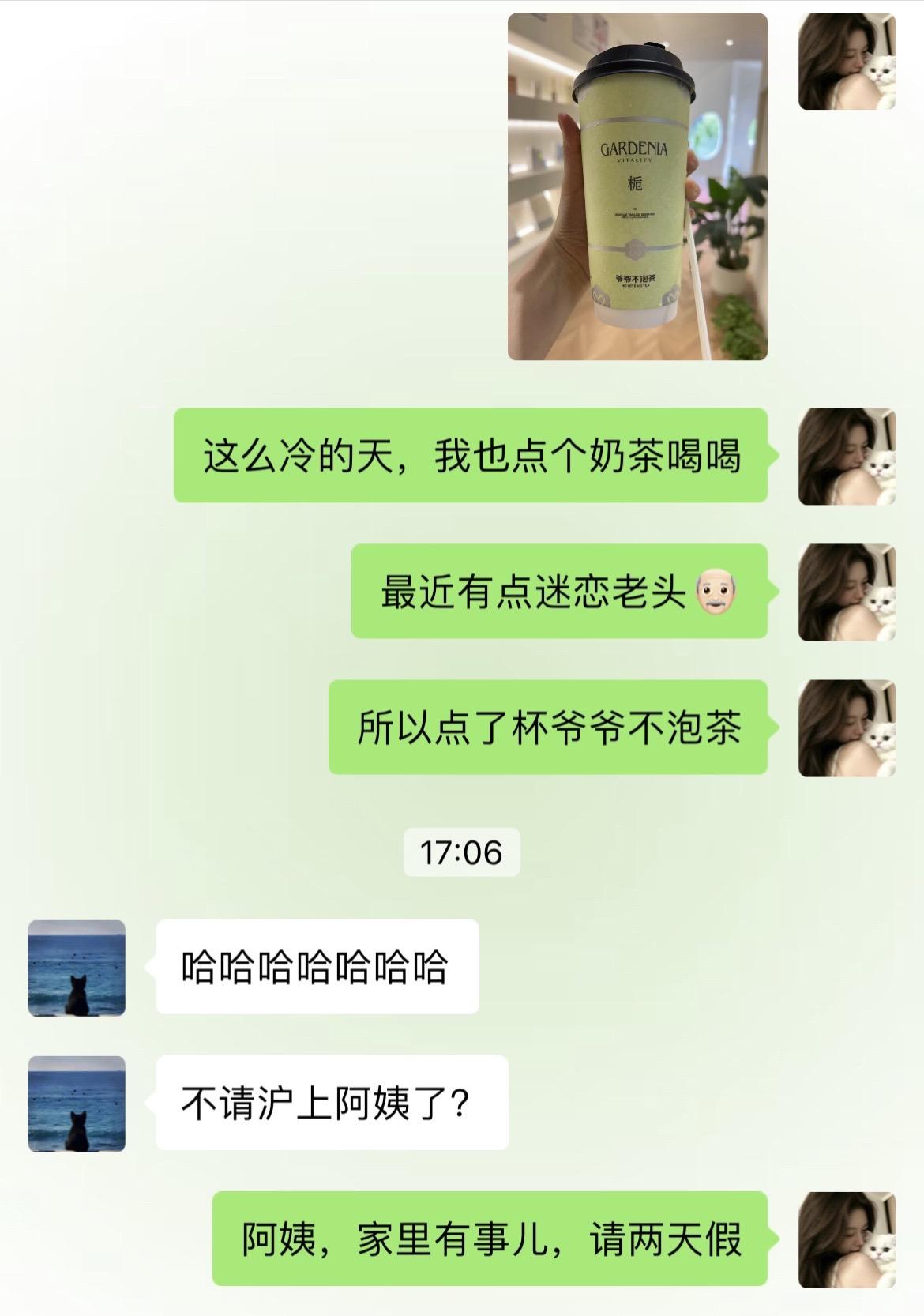Open avatar next to 阿姨，家里有事儿 message
Viewport: 924px width, 1316px height.
[847, 1239]
